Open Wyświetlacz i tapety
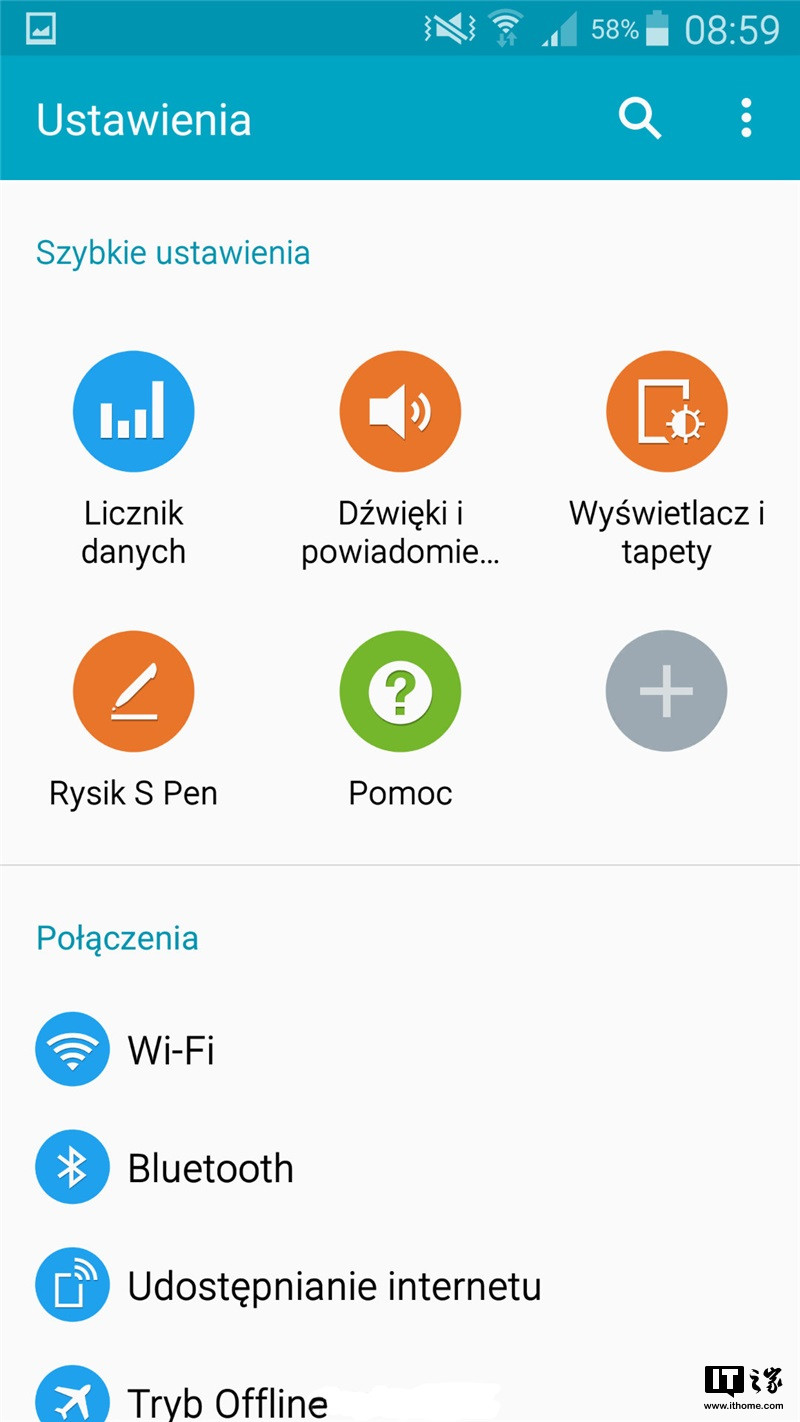The image size is (800, 1422). (667, 460)
